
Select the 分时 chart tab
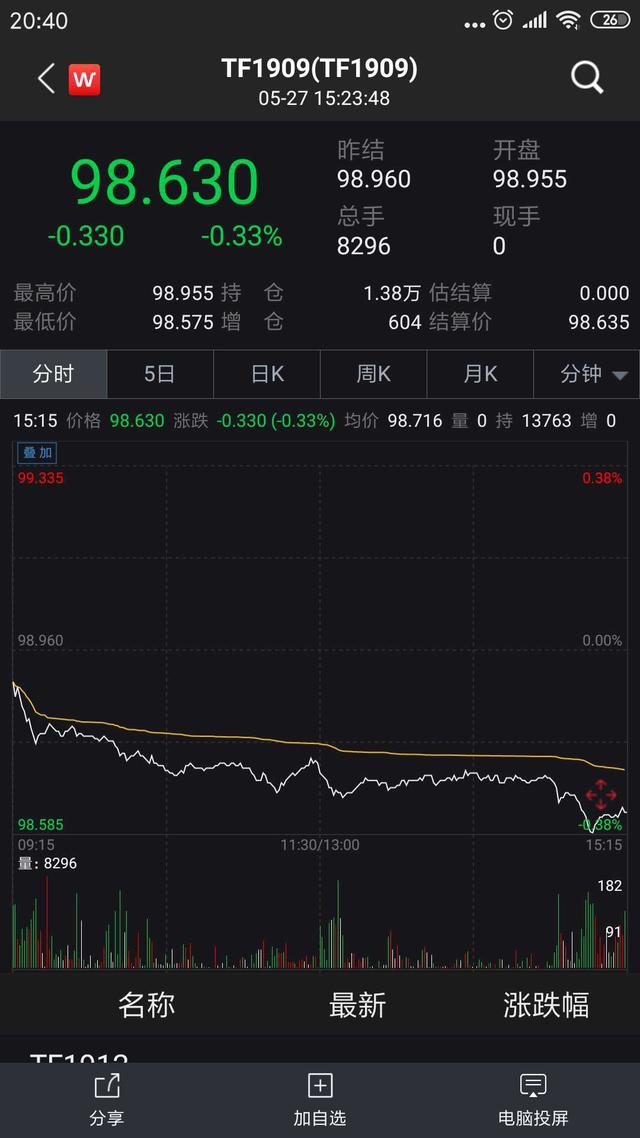coord(54,374)
